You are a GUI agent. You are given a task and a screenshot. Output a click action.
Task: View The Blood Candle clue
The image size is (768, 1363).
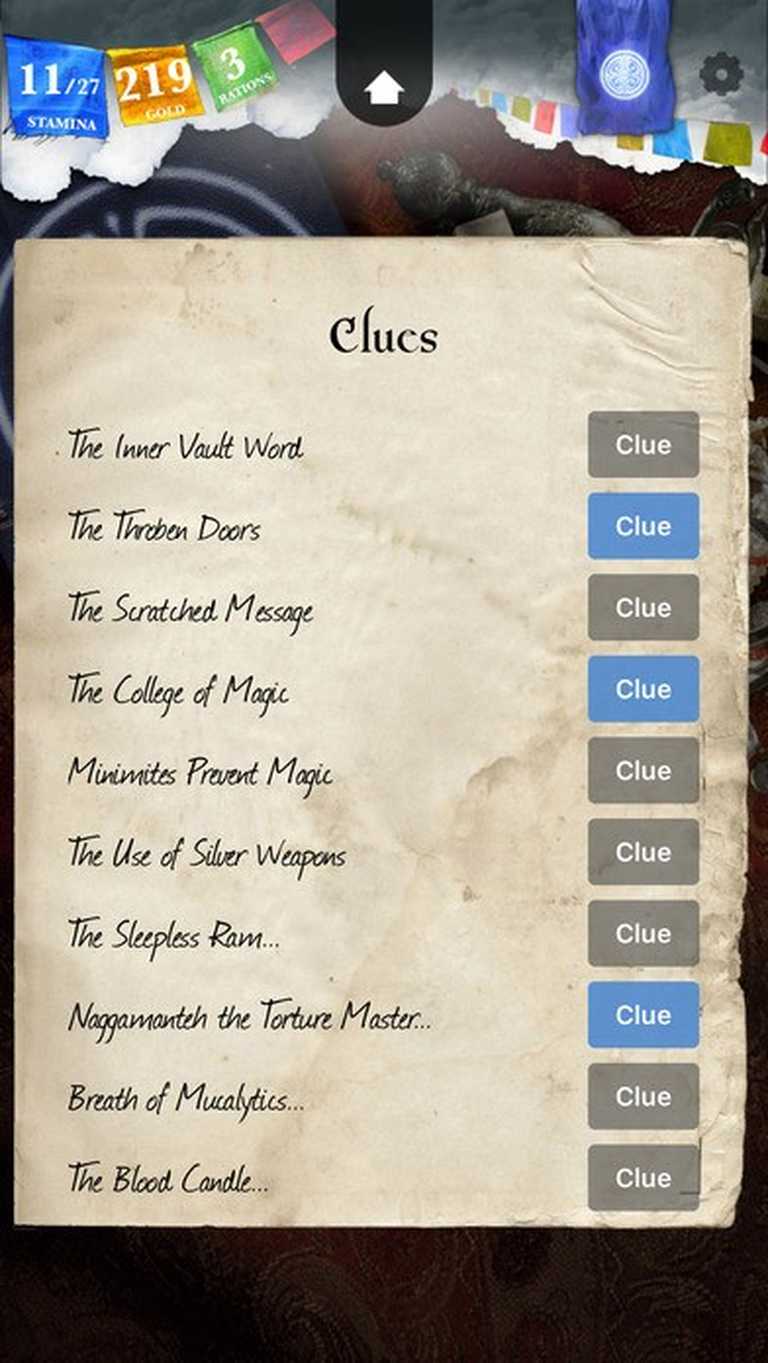(643, 1178)
